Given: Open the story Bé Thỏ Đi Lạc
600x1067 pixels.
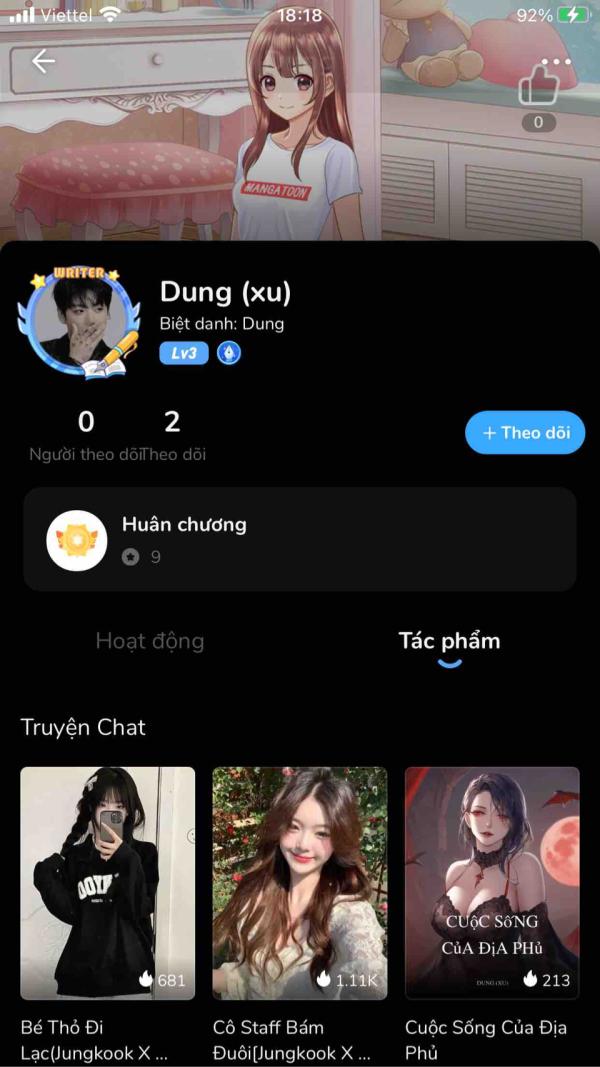Looking at the screenshot, I should click(108, 883).
